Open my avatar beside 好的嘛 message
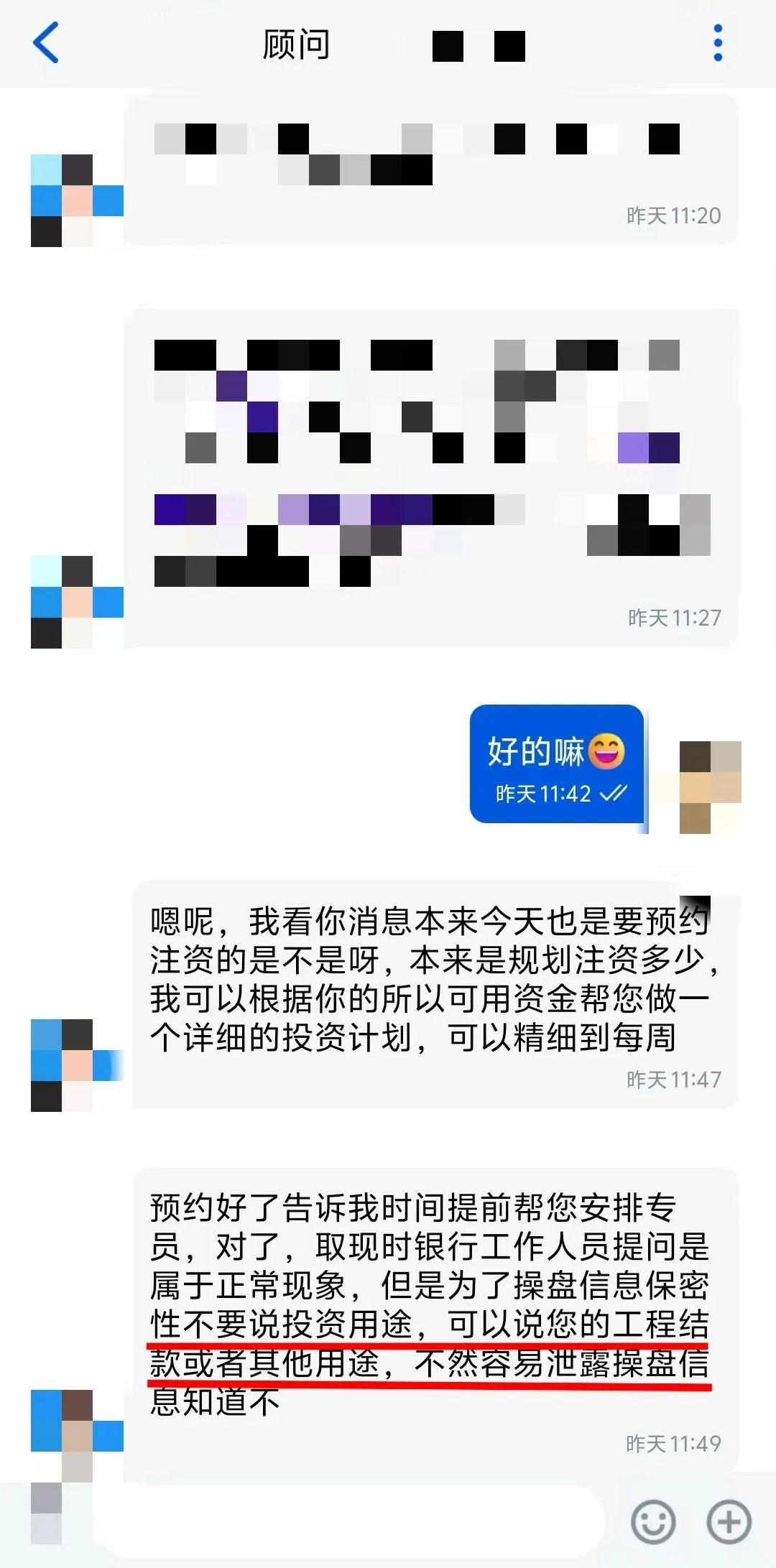Viewport: 776px width, 1568px height. point(710,787)
